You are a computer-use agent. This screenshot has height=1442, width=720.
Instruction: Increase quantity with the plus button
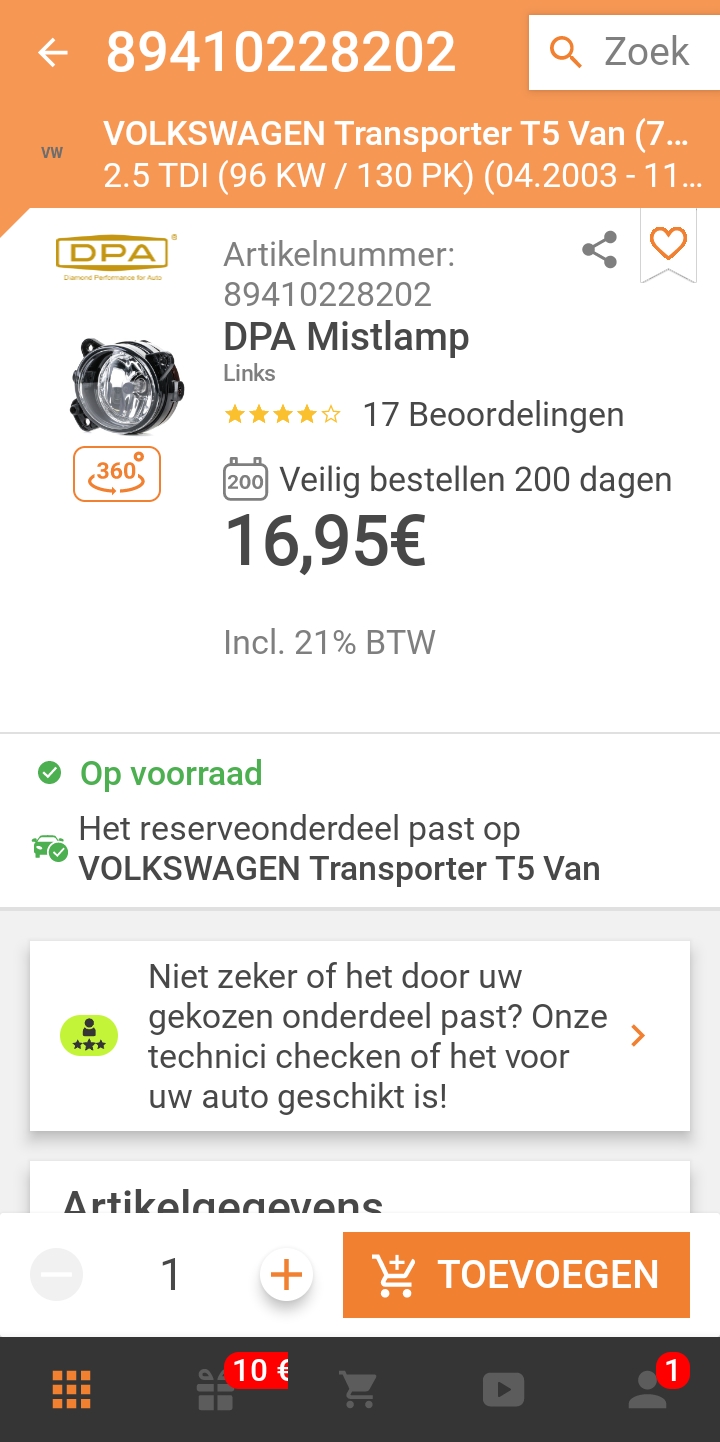[286, 1275]
